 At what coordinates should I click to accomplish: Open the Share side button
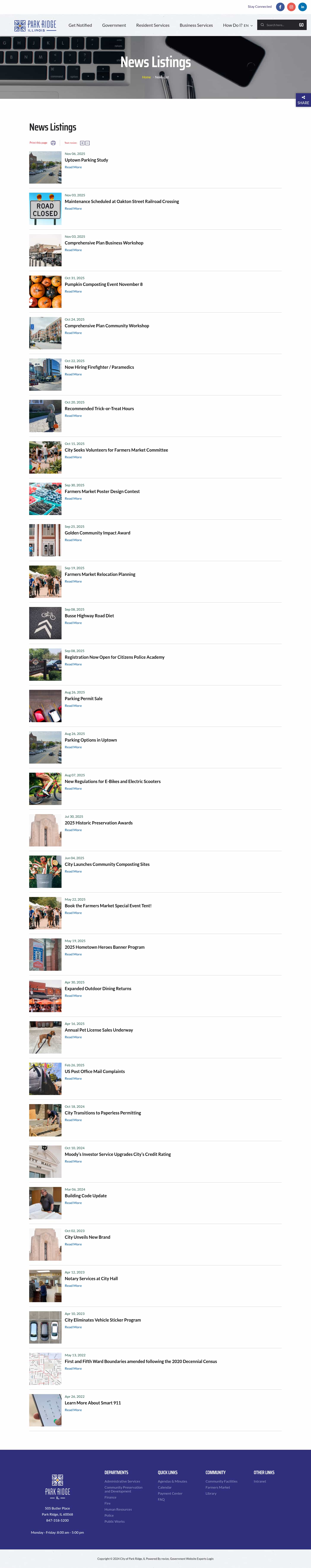(x=303, y=100)
